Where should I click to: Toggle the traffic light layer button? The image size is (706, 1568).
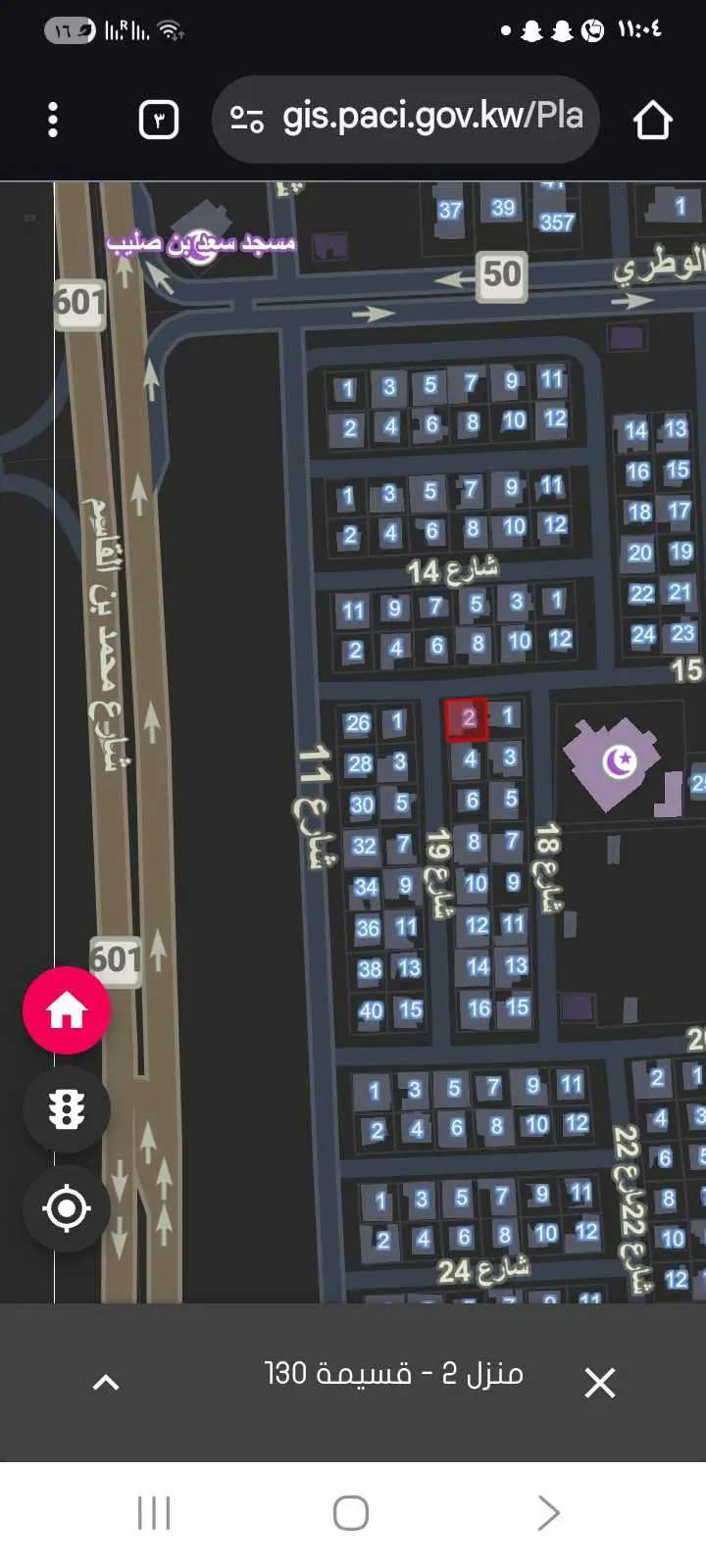(x=67, y=1109)
